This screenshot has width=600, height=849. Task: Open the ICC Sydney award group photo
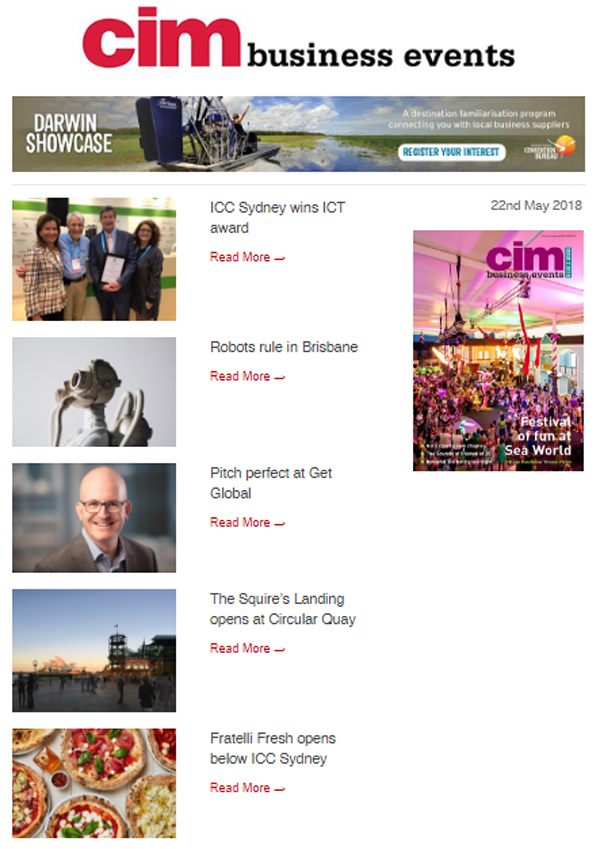pyautogui.click(x=94, y=259)
